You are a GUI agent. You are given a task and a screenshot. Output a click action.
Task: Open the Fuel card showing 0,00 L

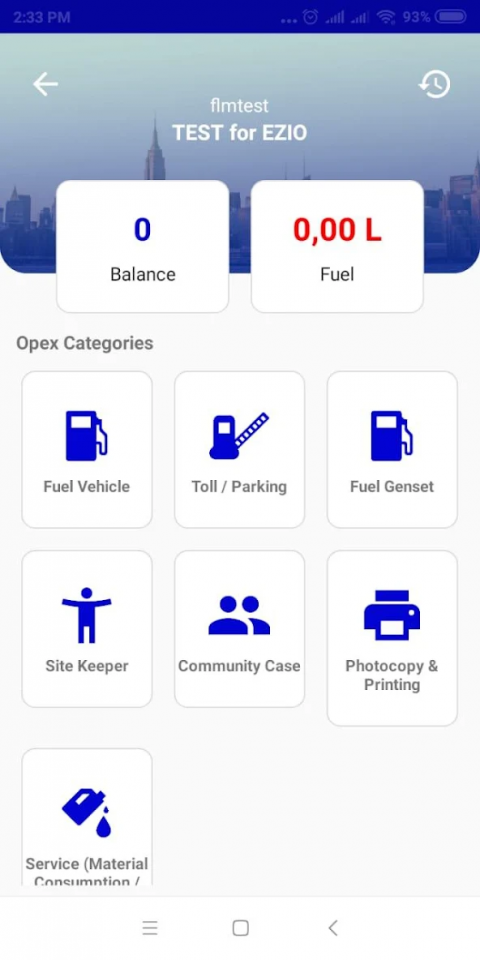[x=337, y=247]
